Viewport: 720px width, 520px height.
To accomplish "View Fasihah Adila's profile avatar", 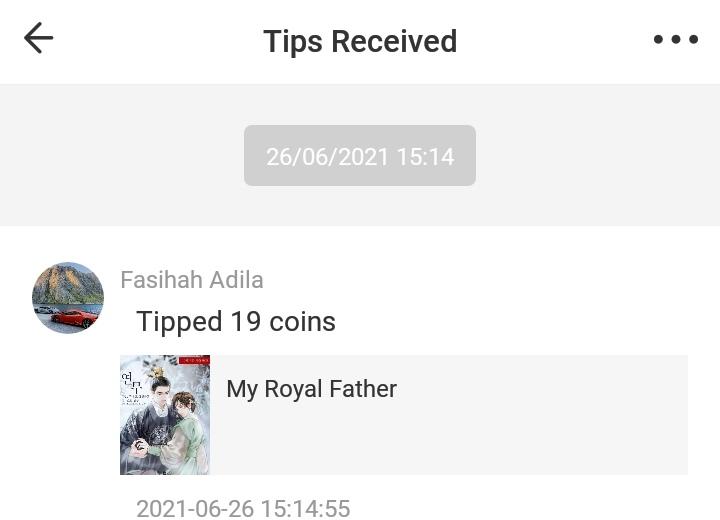I will click(x=68, y=298).
